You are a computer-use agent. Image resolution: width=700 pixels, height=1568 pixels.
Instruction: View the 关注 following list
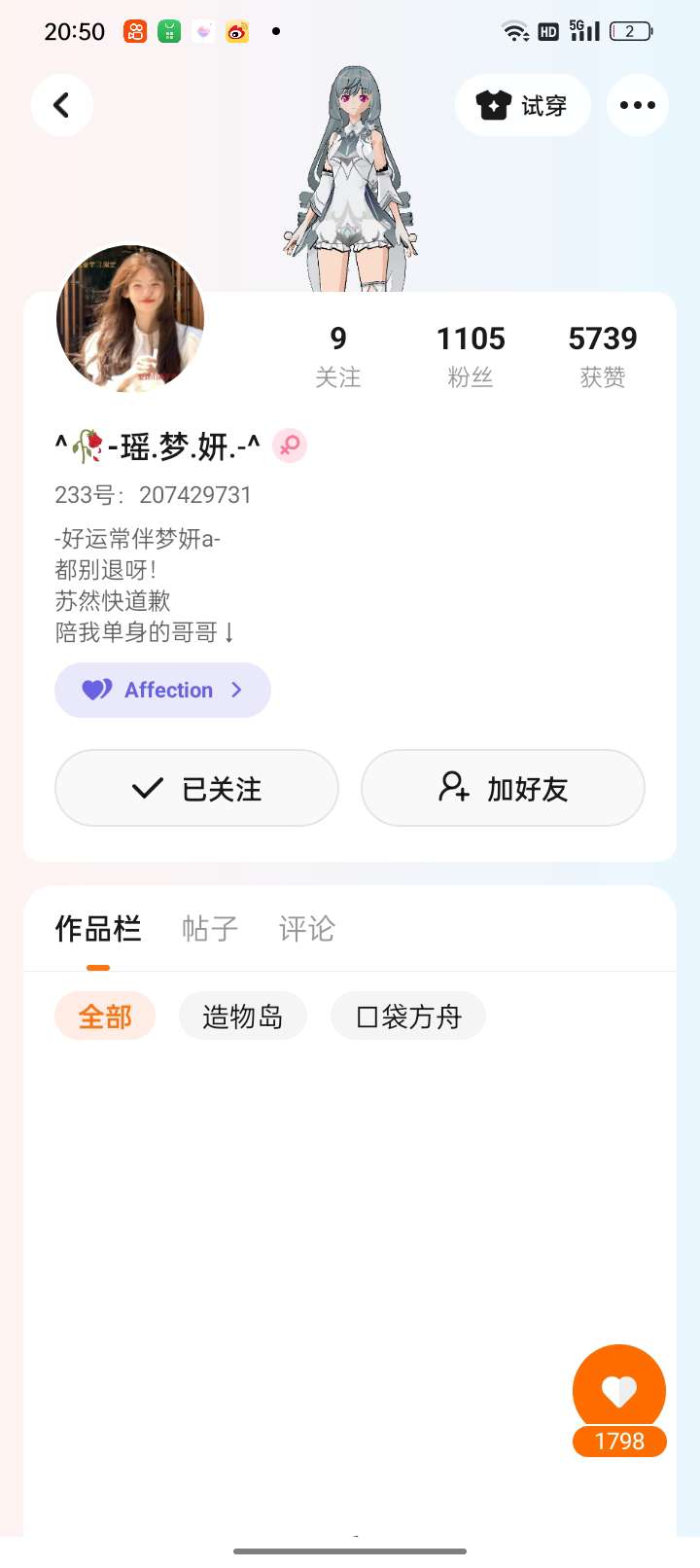point(338,356)
